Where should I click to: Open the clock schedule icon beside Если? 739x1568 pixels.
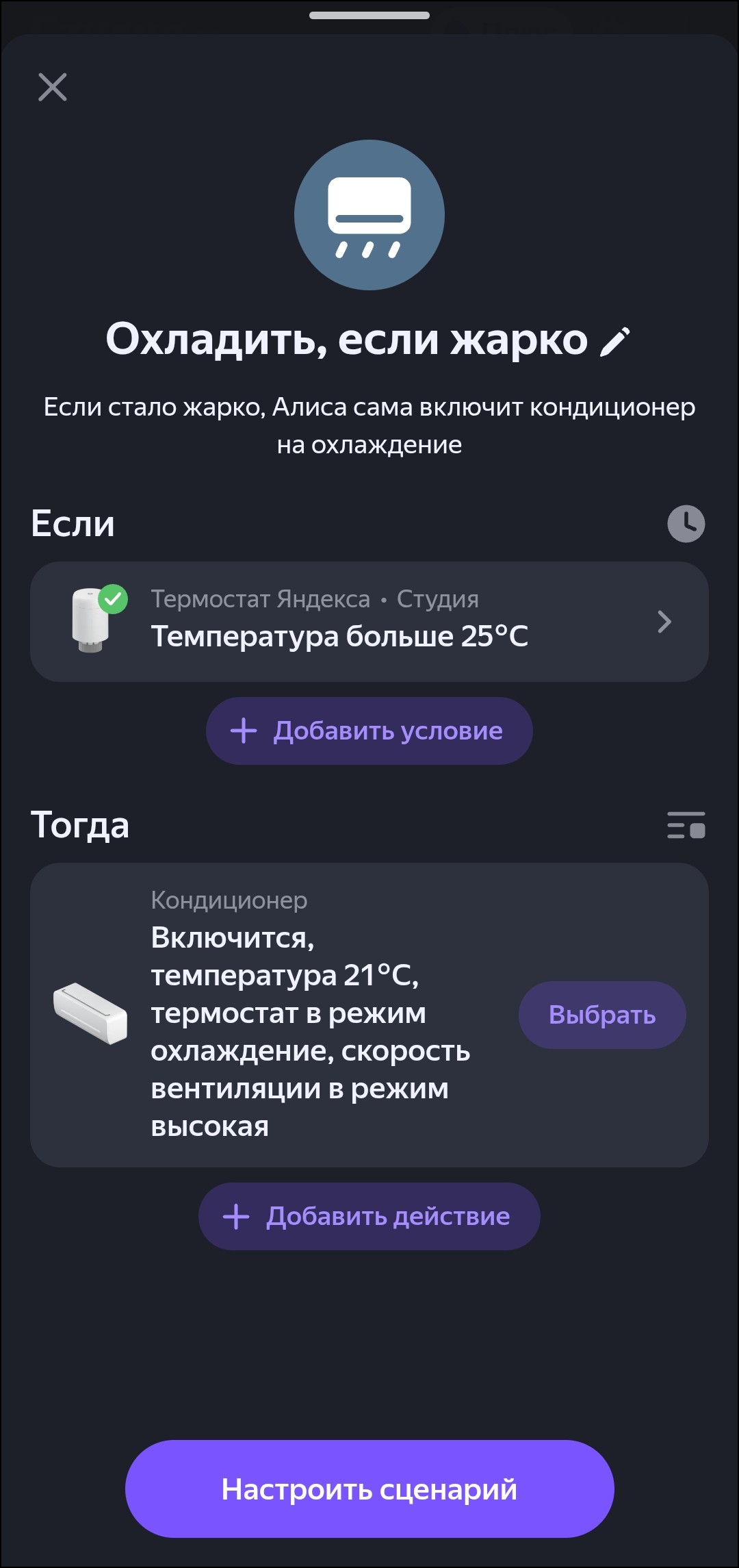[x=686, y=524]
